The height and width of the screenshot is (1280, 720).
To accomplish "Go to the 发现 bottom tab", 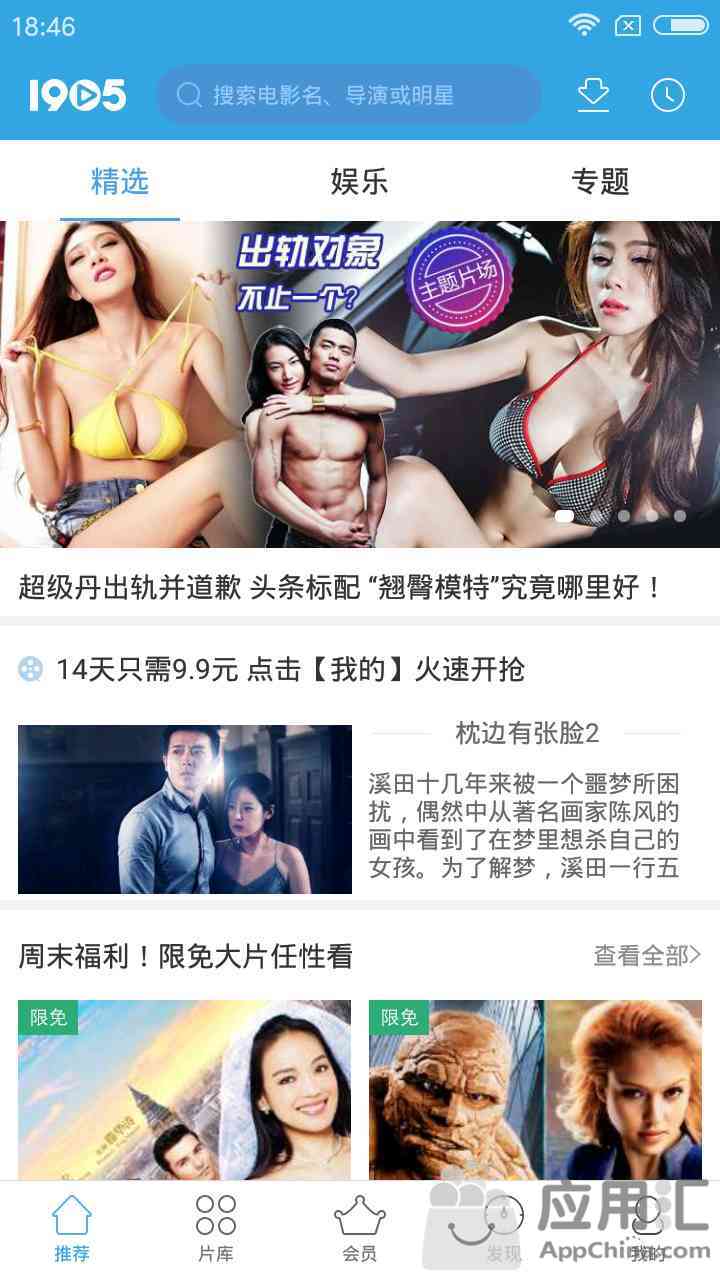I will (504, 1231).
